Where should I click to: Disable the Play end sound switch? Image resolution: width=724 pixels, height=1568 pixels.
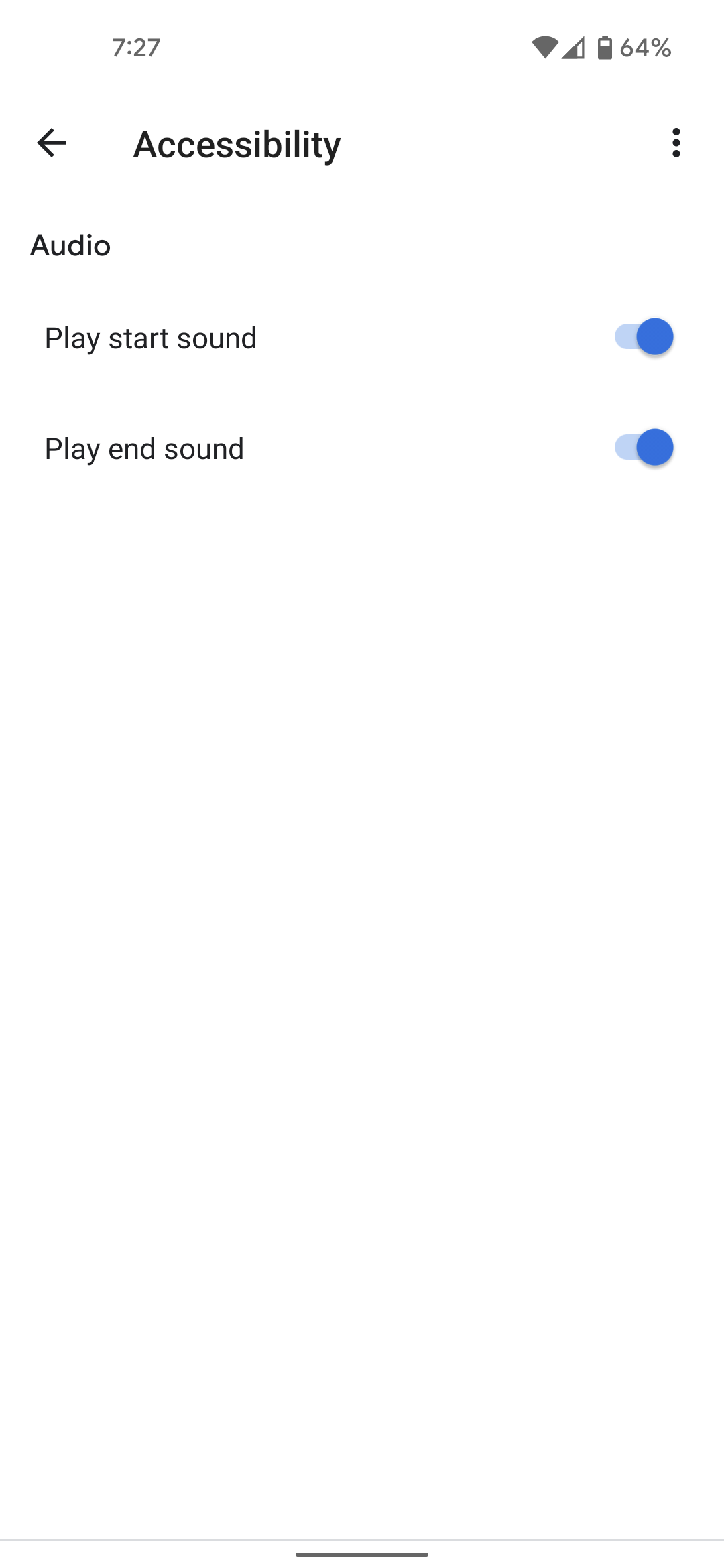coord(644,448)
